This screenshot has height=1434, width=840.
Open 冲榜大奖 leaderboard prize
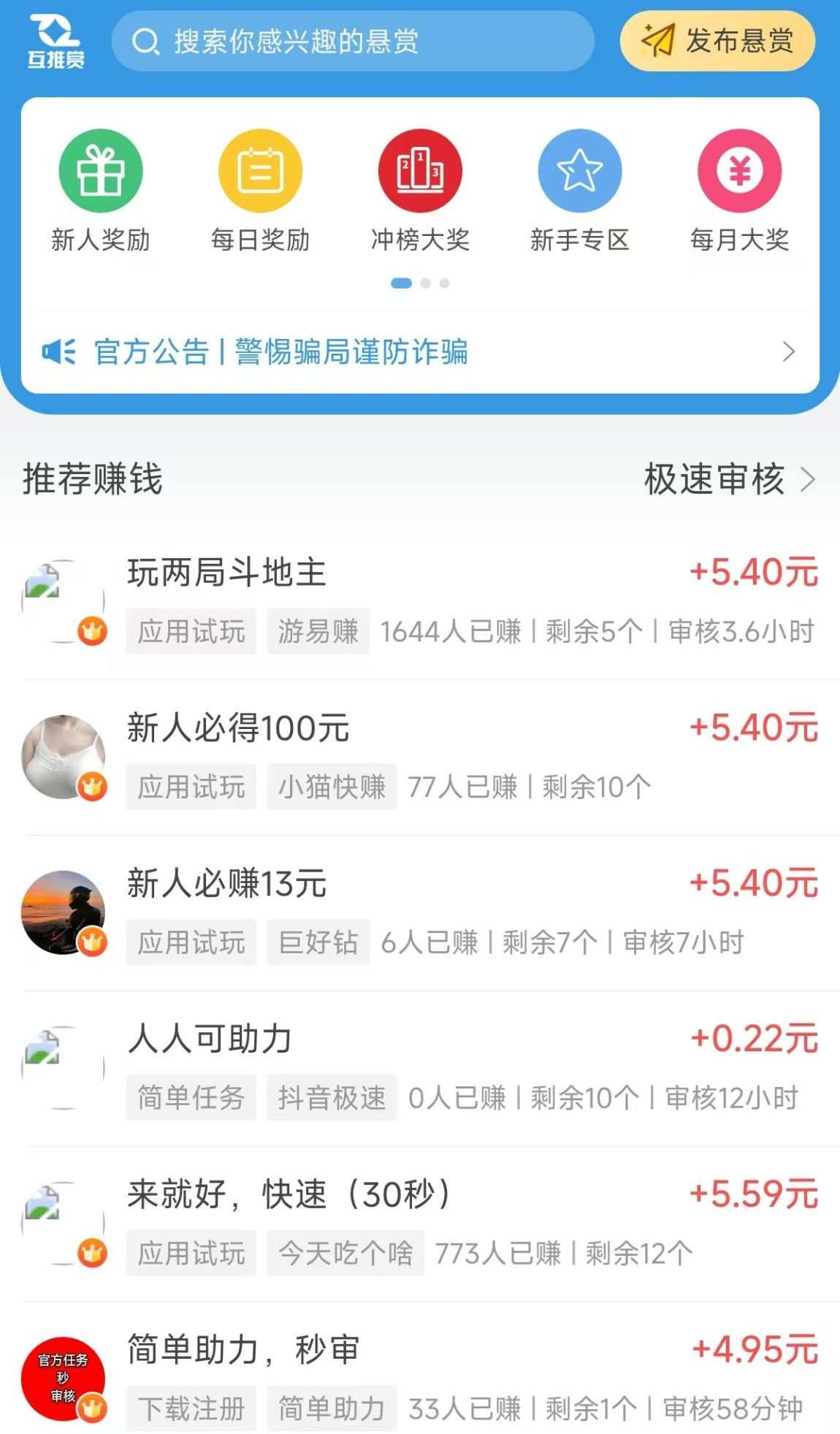420,171
